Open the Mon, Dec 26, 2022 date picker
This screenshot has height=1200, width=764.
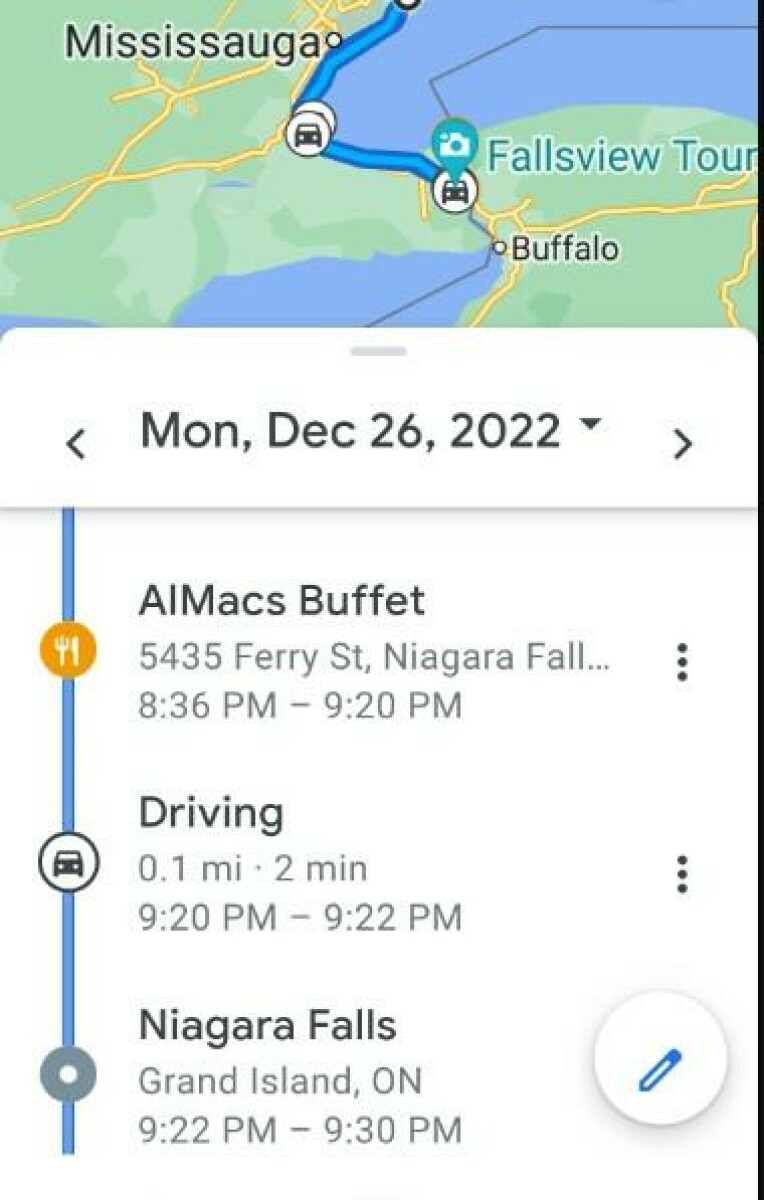(x=370, y=430)
